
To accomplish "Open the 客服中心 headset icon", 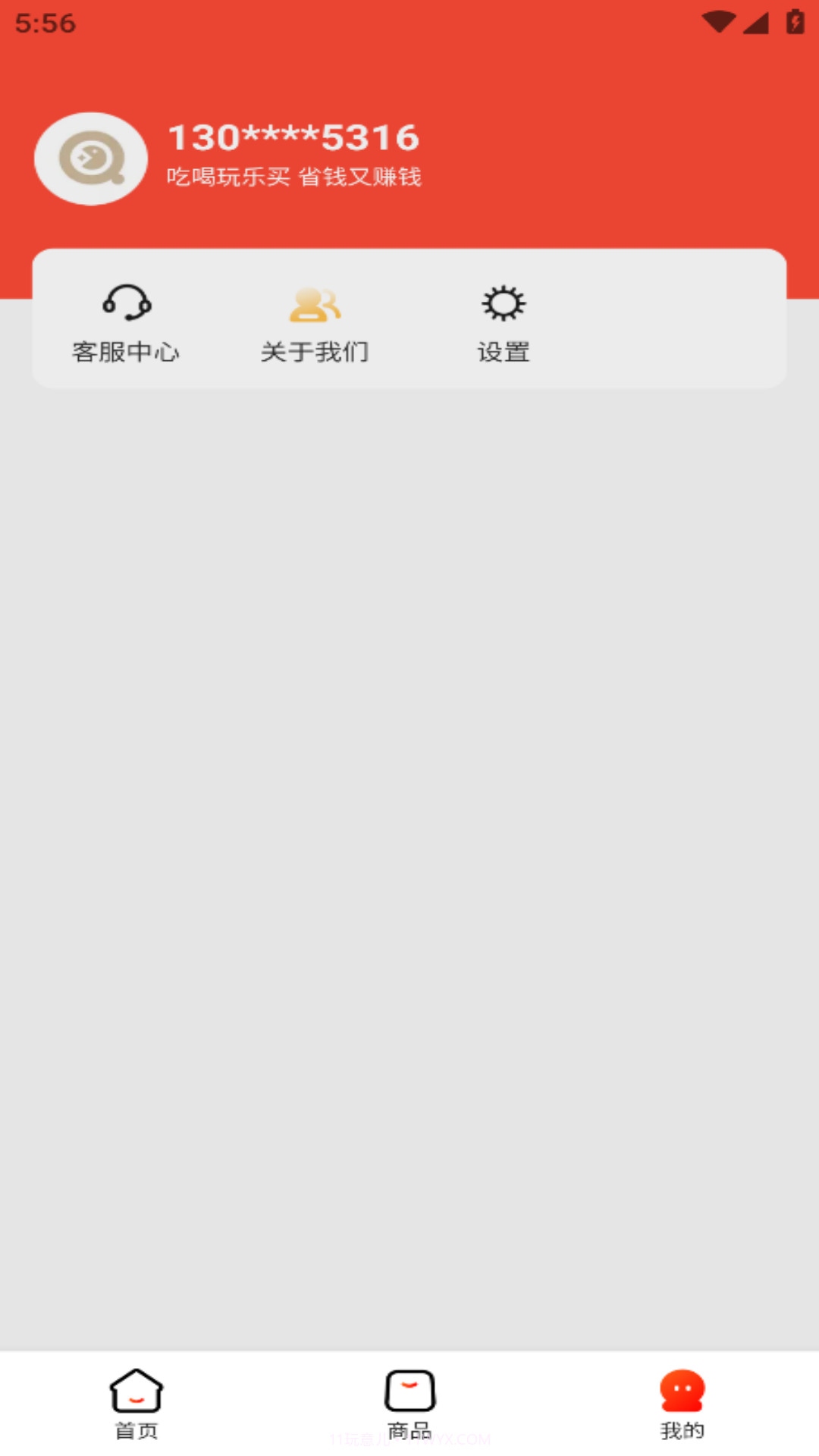I will [127, 303].
